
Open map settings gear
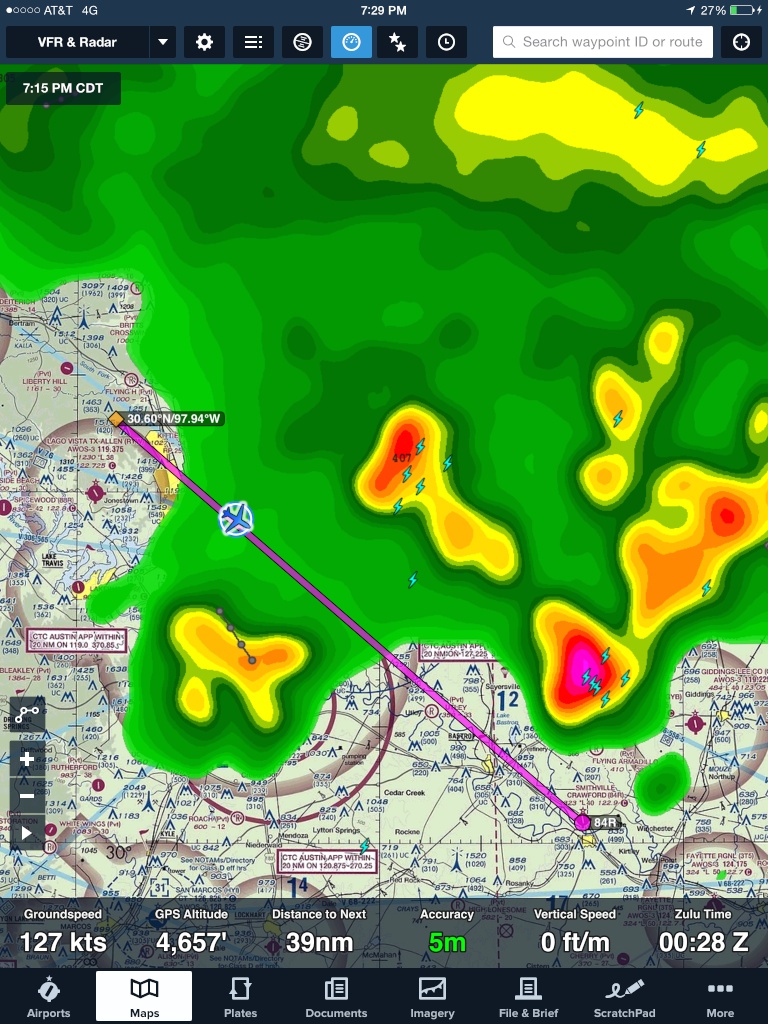tap(204, 42)
